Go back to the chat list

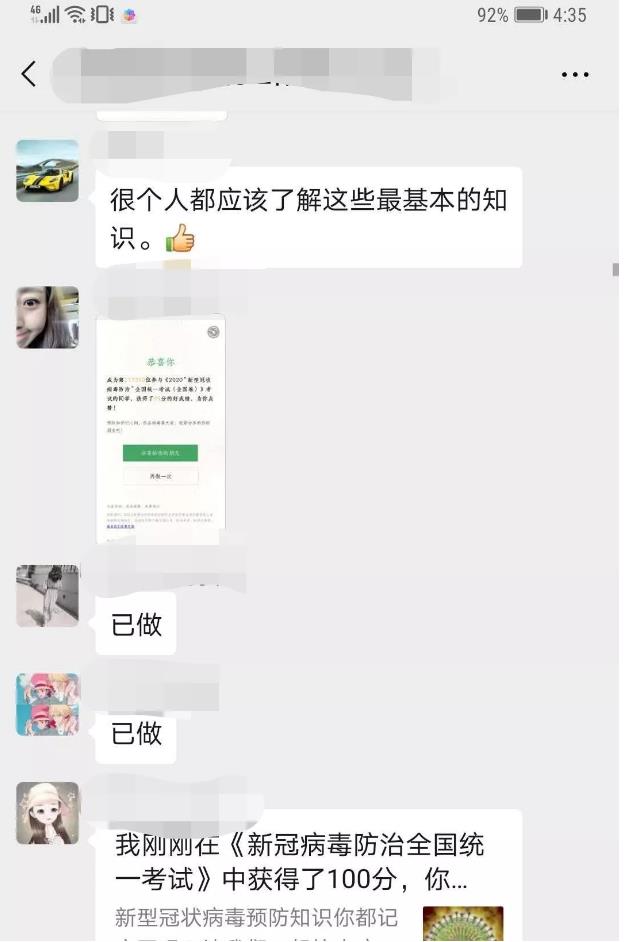click(x=29, y=73)
